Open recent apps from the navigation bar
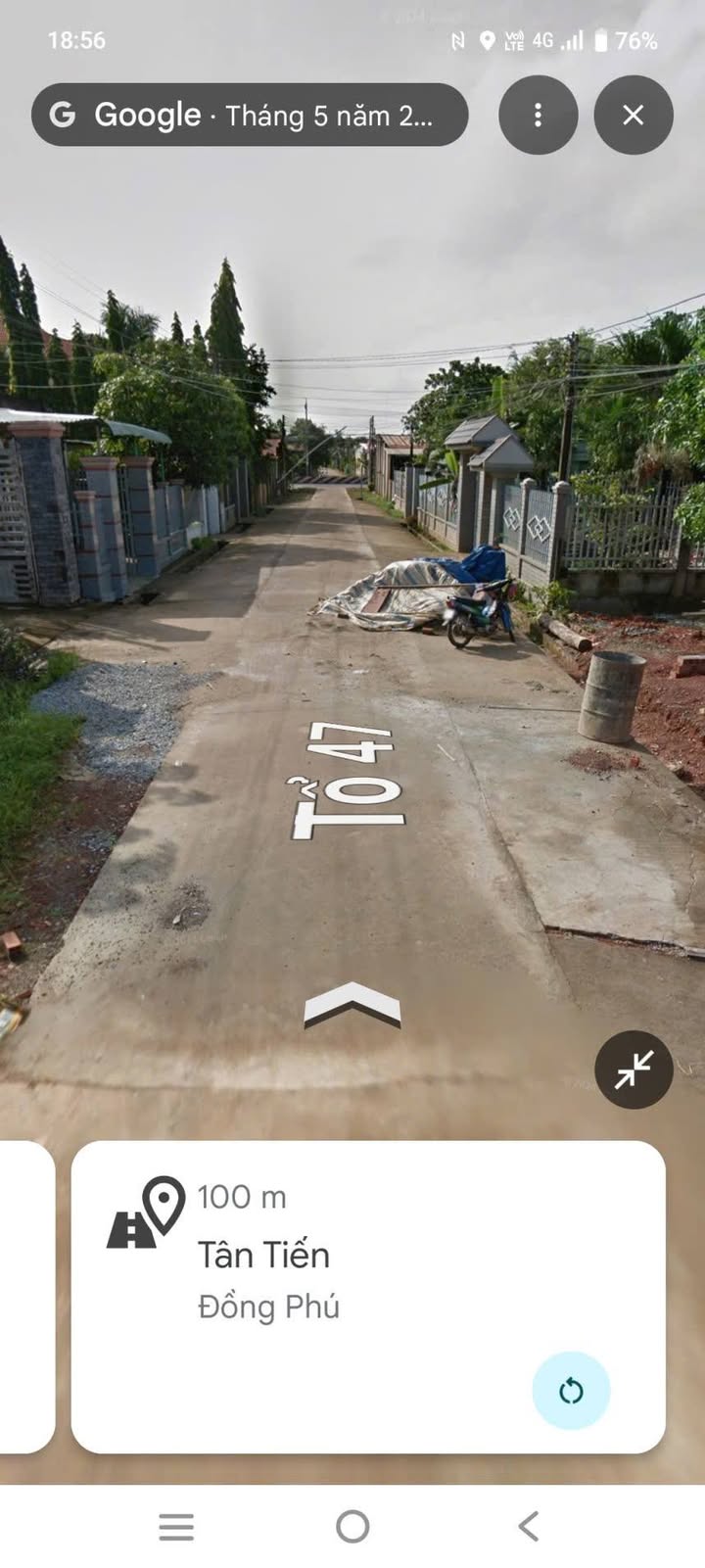Image resolution: width=705 pixels, height=1568 pixels. [176, 1526]
